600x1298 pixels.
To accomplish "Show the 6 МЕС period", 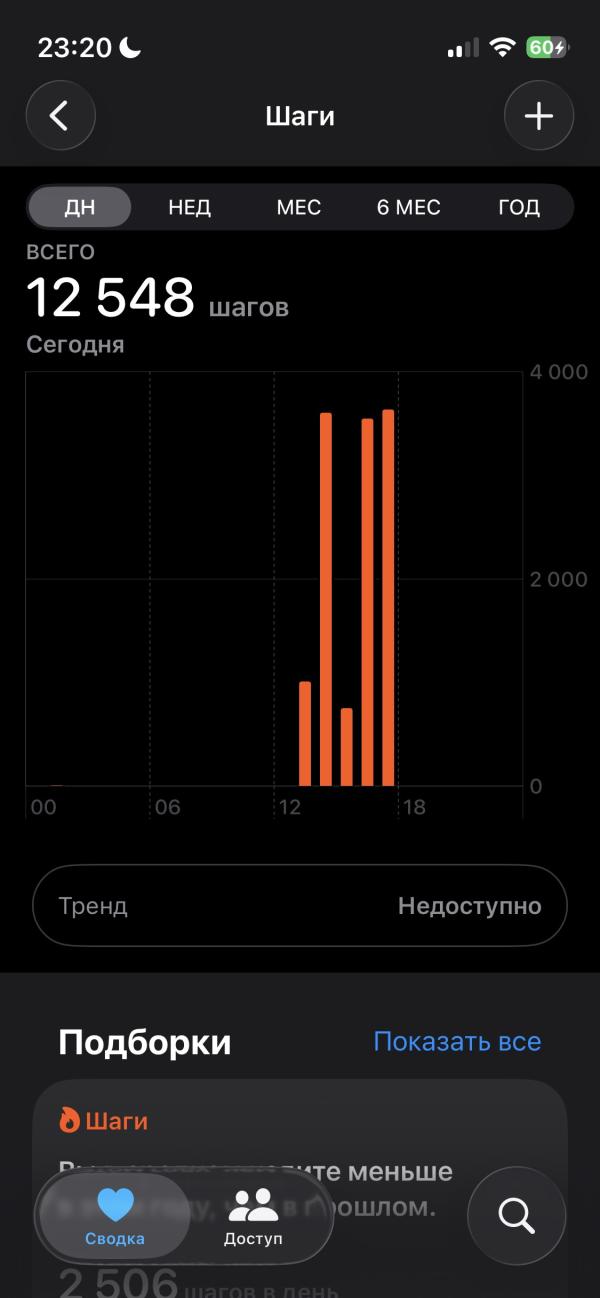I will [408, 207].
